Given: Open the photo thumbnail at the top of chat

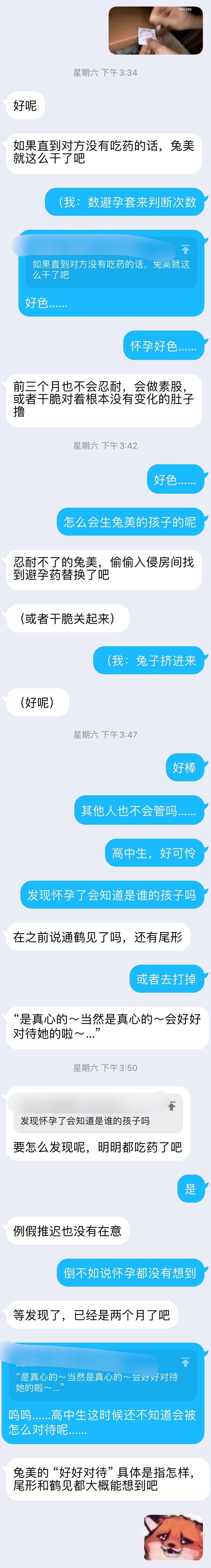Looking at the screenshot, I should point(156,30).
